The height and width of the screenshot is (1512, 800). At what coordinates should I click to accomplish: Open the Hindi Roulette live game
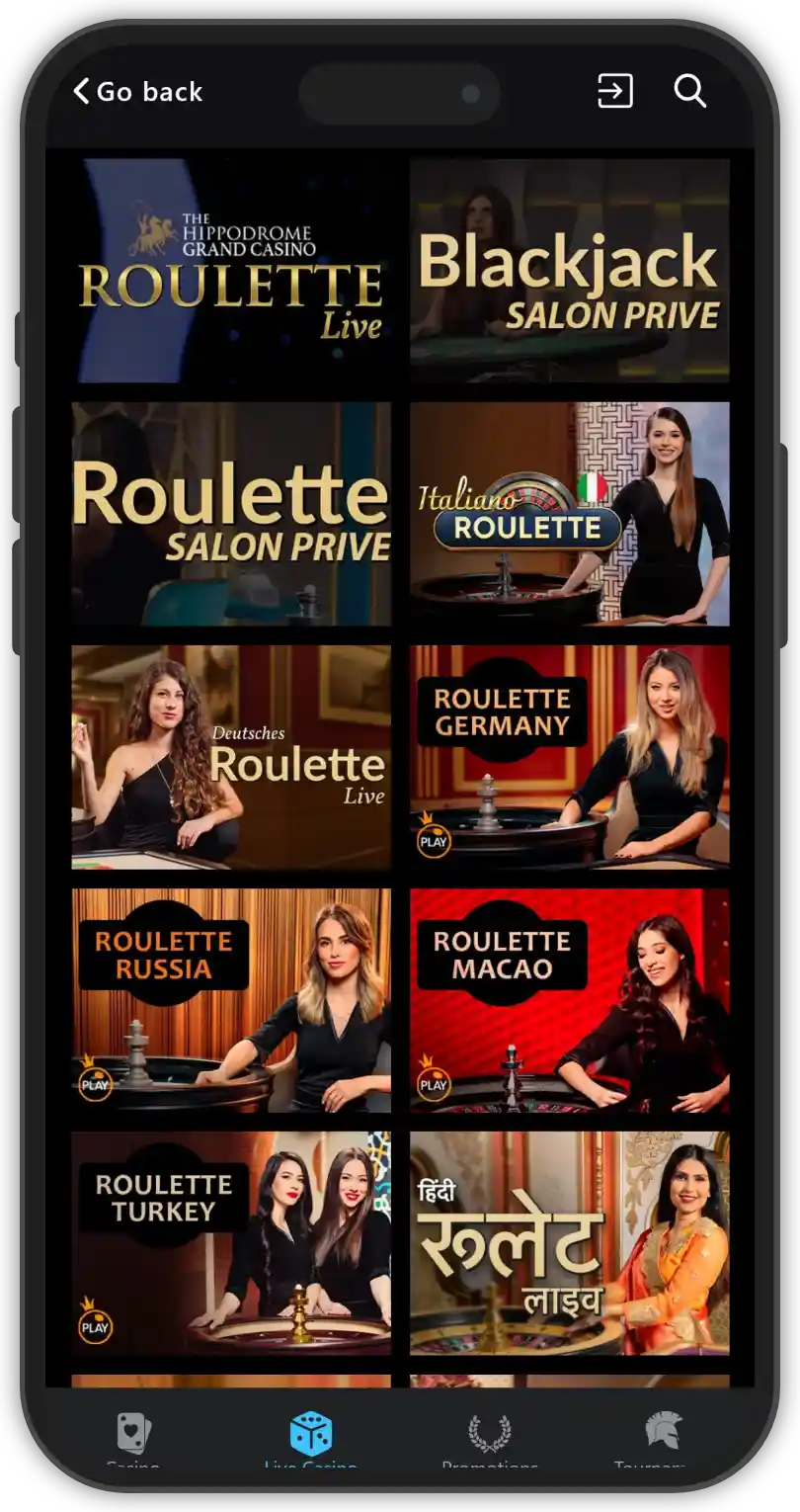[569, 1243]
